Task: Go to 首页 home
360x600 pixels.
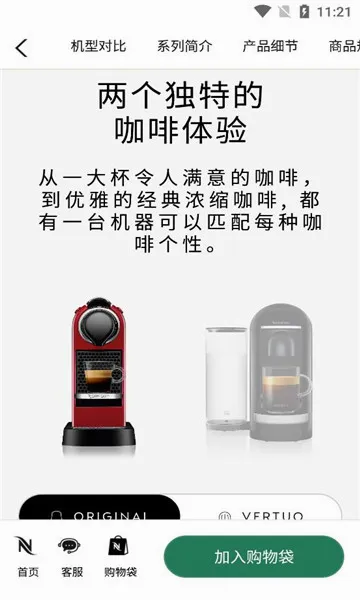Action: 28,557
